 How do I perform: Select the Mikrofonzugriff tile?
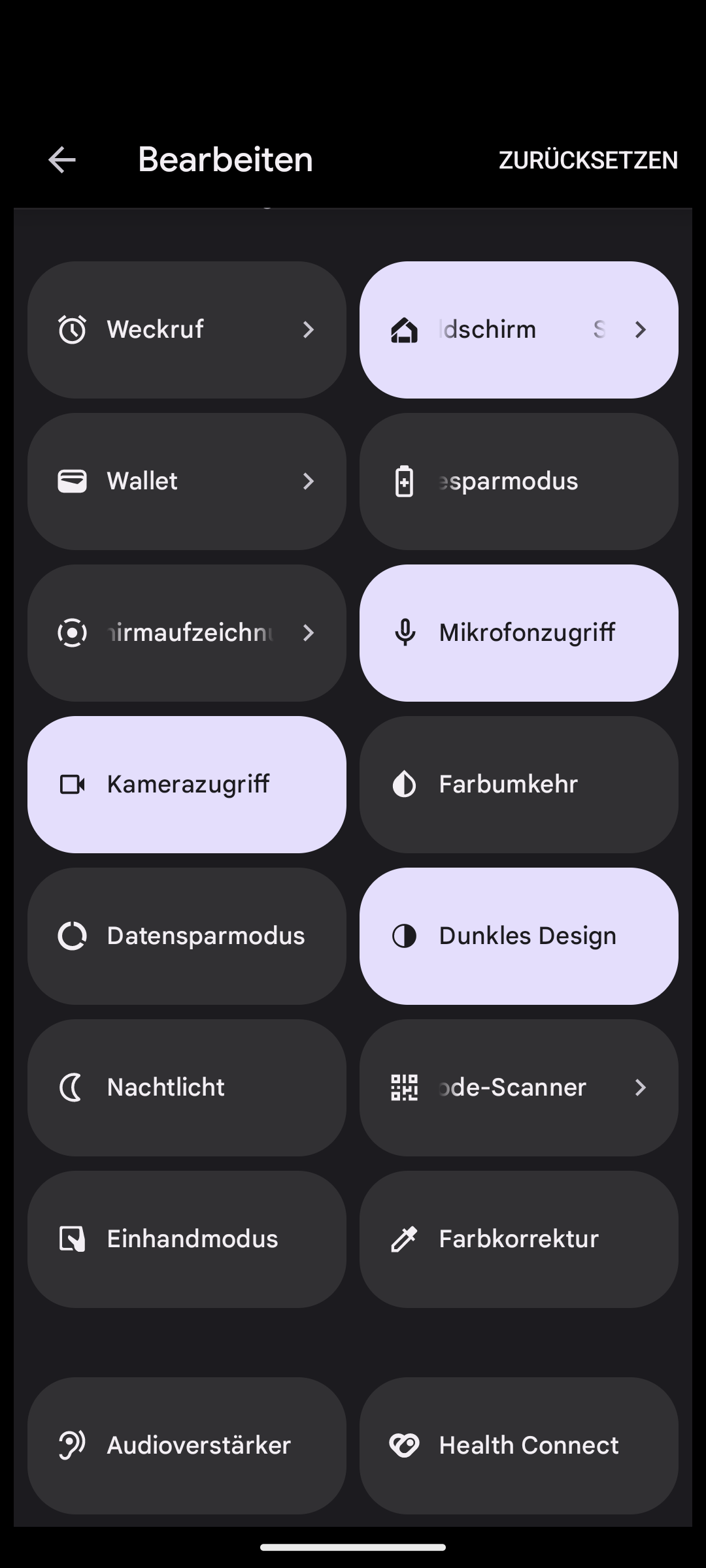coord(518,633)
